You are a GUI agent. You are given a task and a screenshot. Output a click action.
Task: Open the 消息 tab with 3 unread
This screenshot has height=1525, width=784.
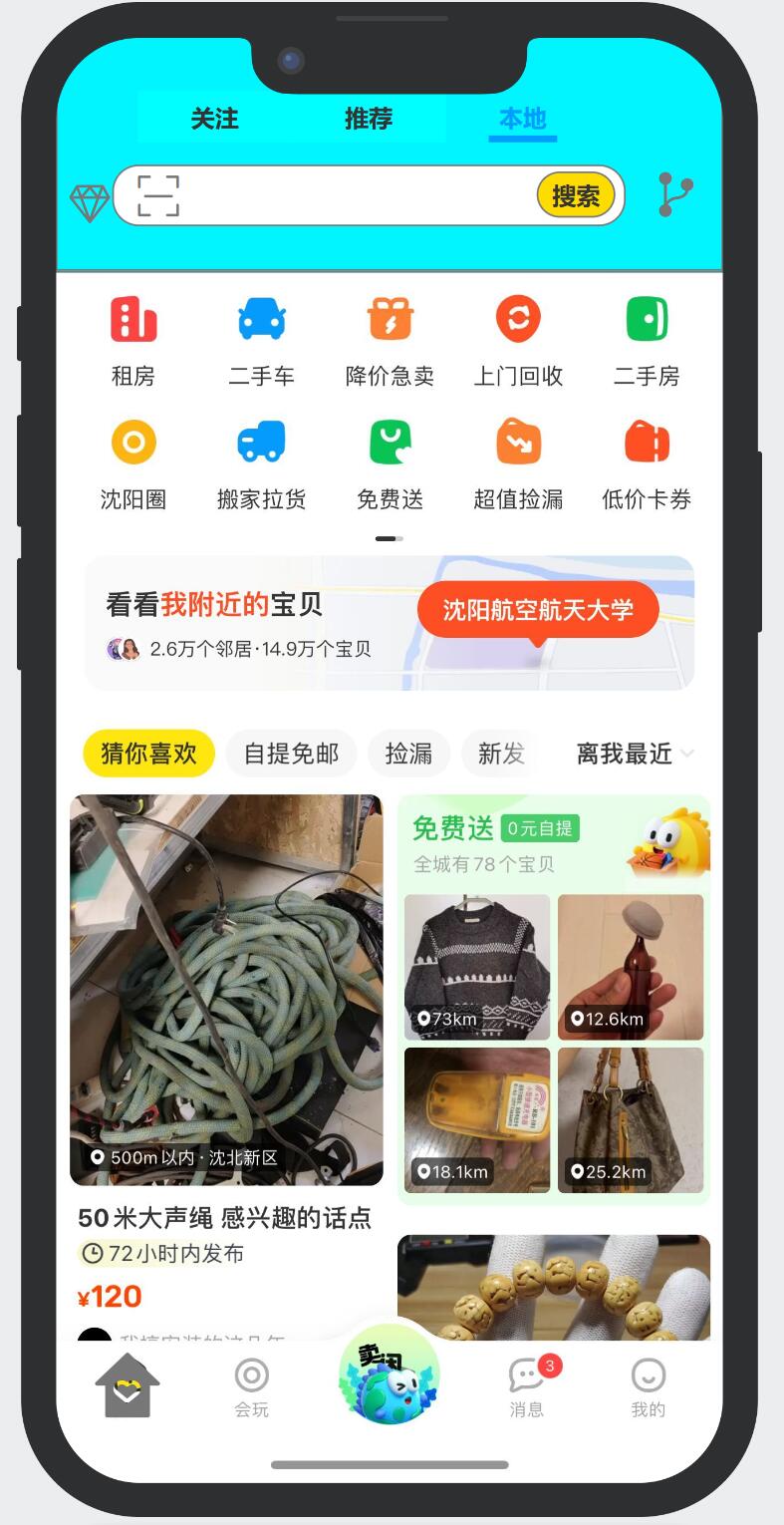(527, 1385)
